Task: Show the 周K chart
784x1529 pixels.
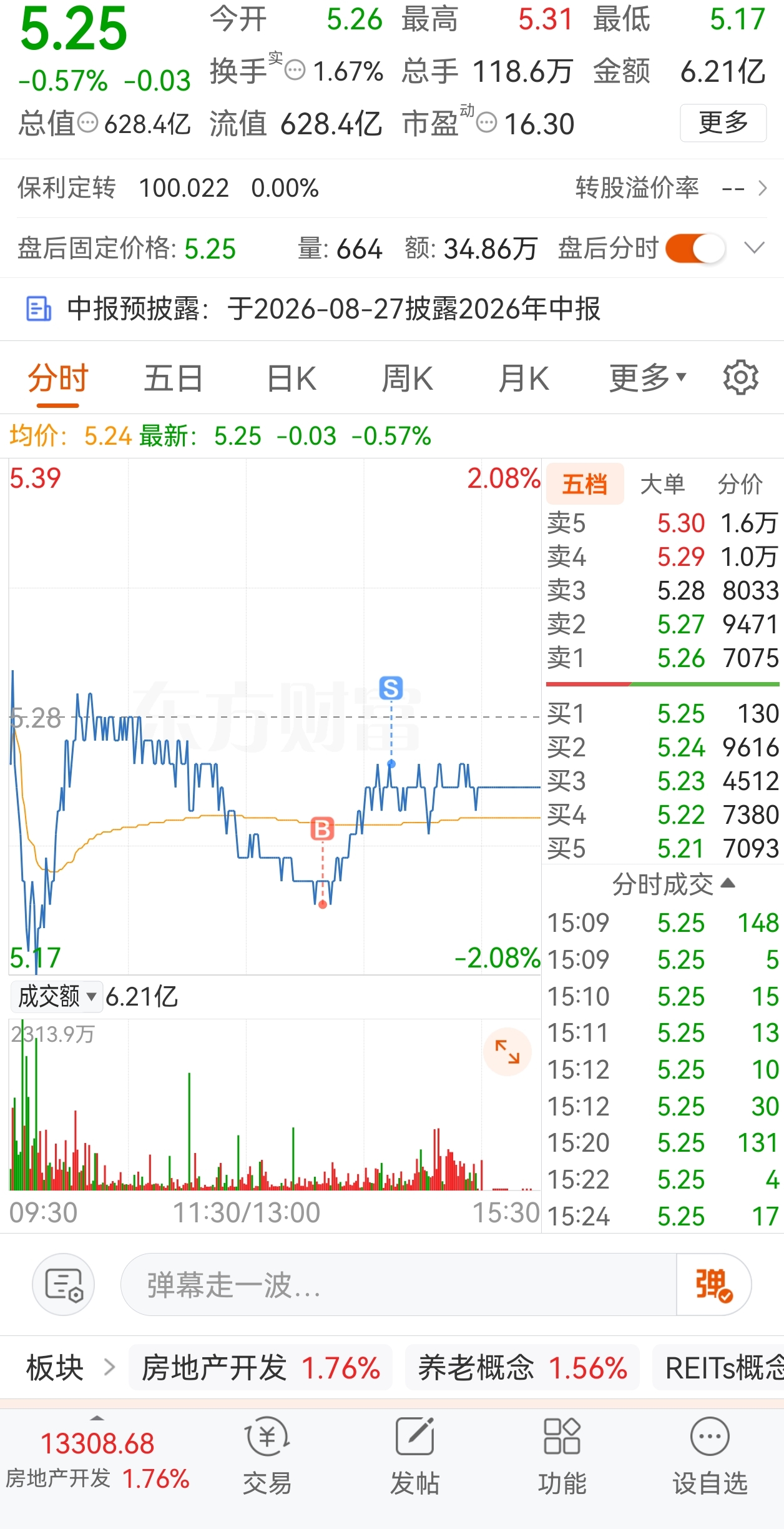Action: point(408,379)
